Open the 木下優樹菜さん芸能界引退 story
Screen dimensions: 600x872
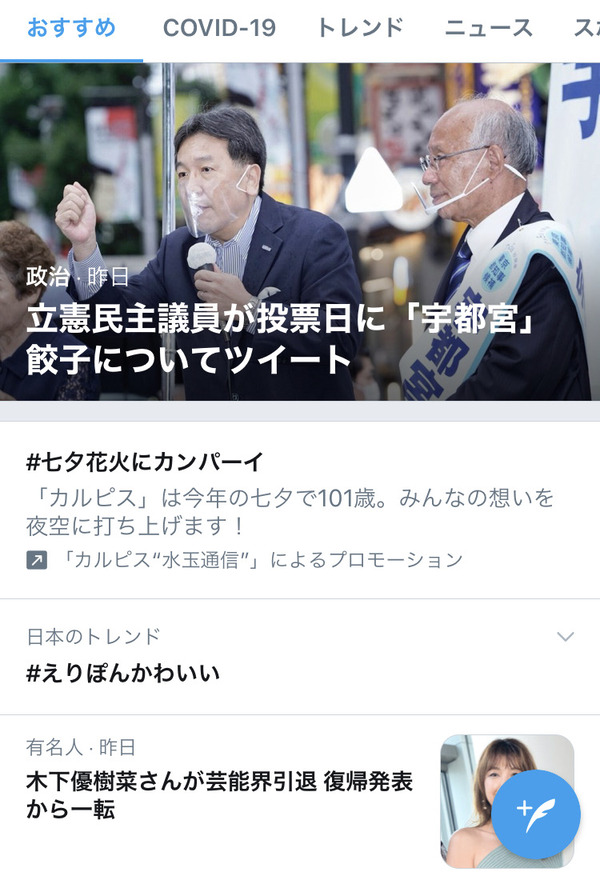220,794
